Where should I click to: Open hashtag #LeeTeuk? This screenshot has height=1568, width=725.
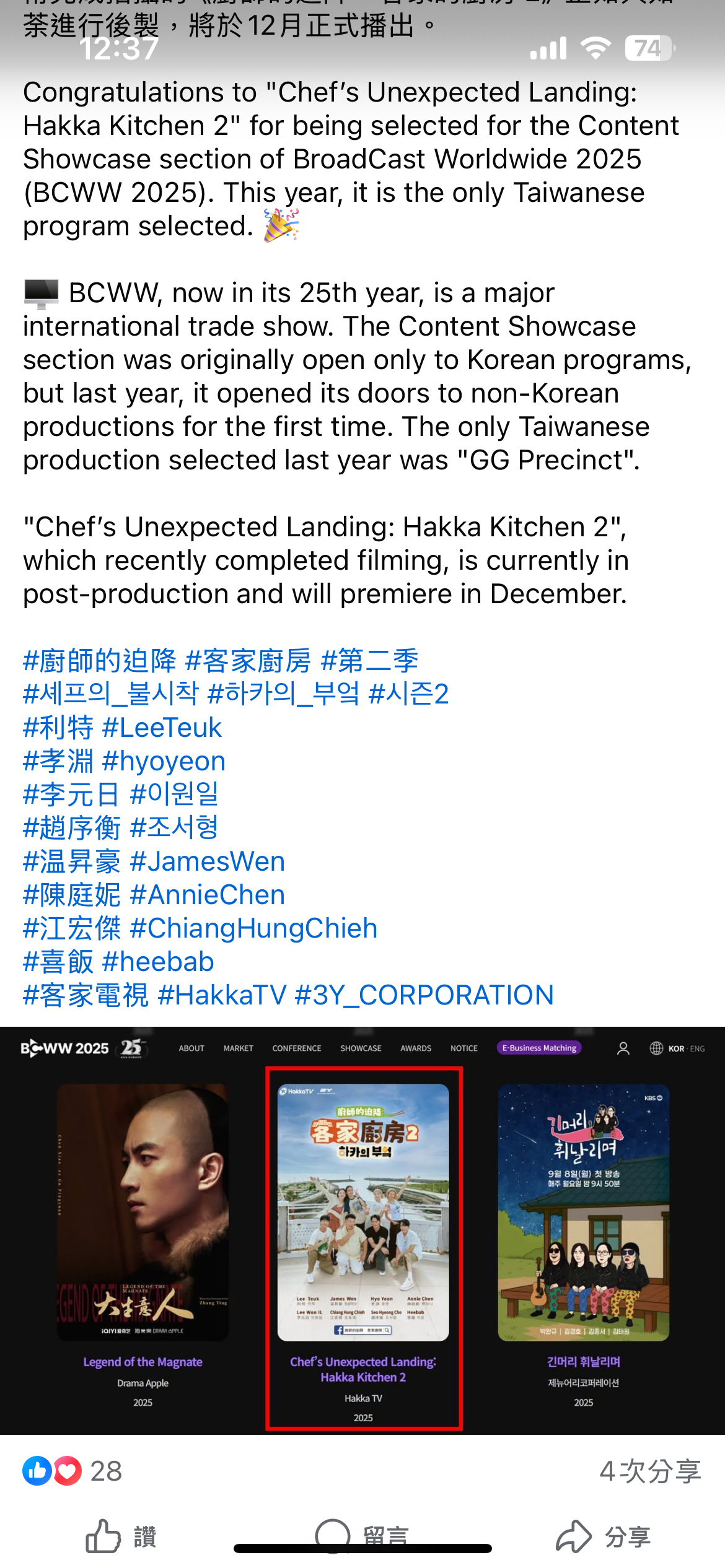[162, 728]
